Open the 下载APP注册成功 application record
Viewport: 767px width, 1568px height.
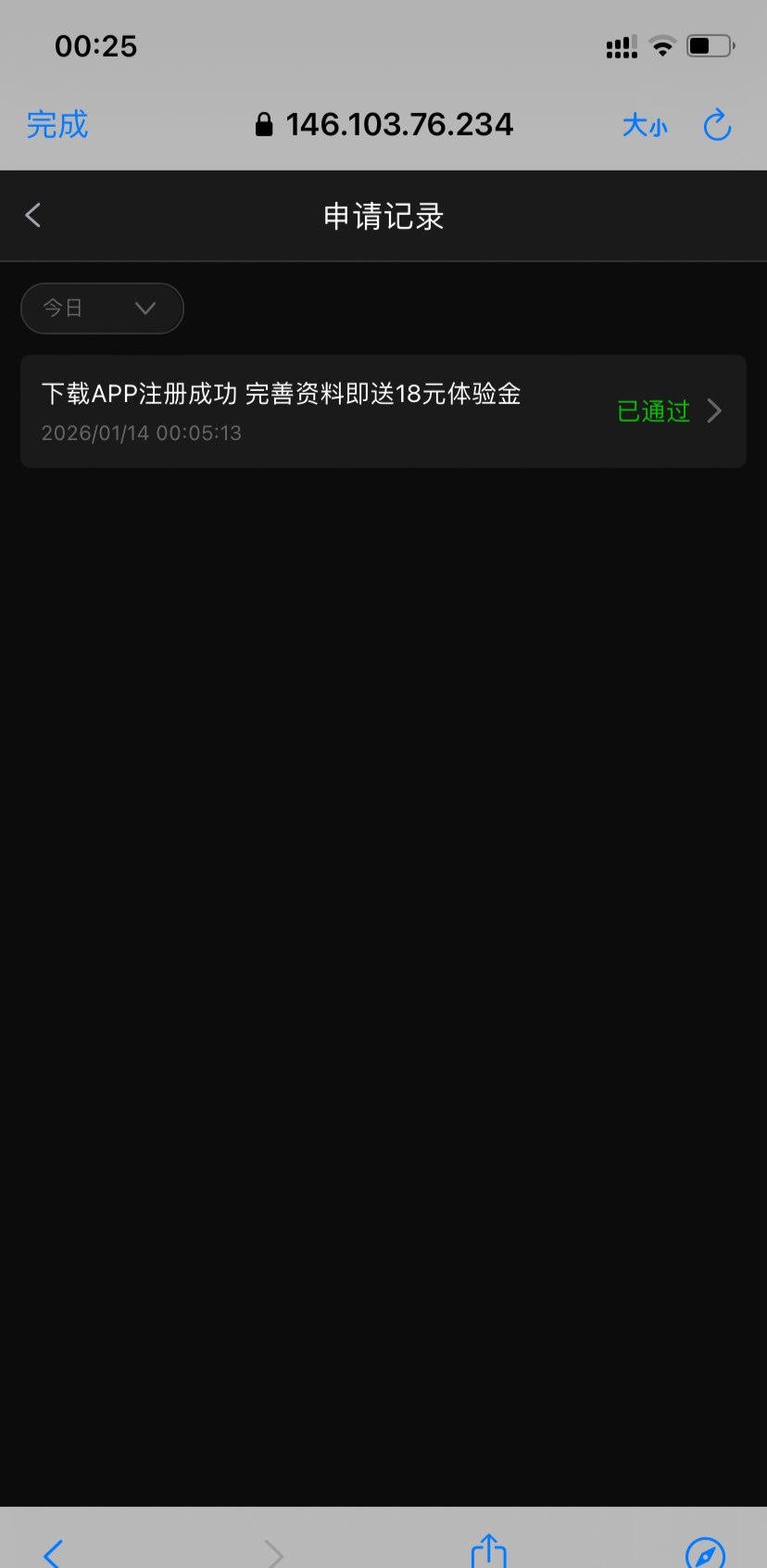pos(383,411)
